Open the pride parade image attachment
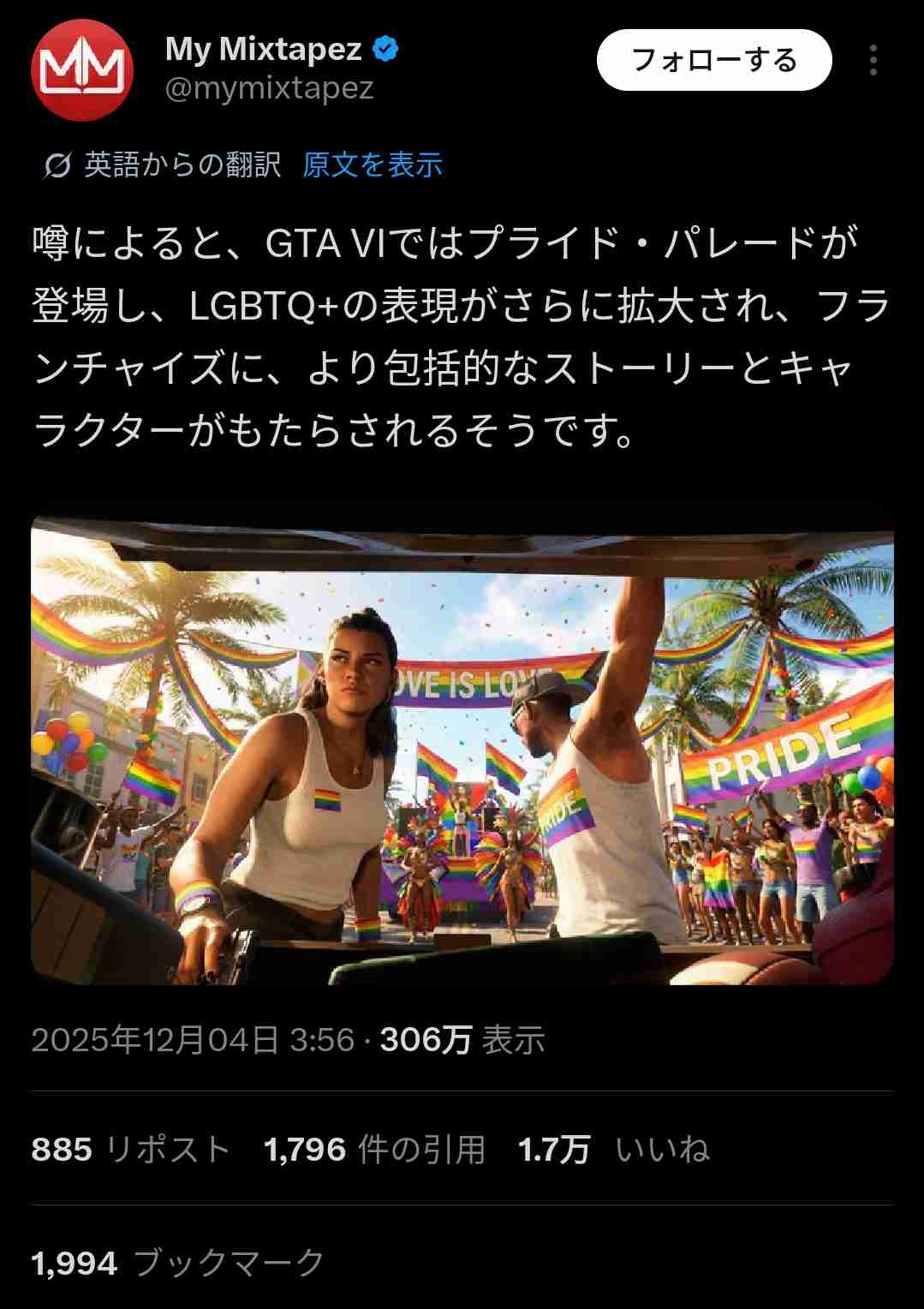This screenshot has width=924, height=1309. pos(462,750)
